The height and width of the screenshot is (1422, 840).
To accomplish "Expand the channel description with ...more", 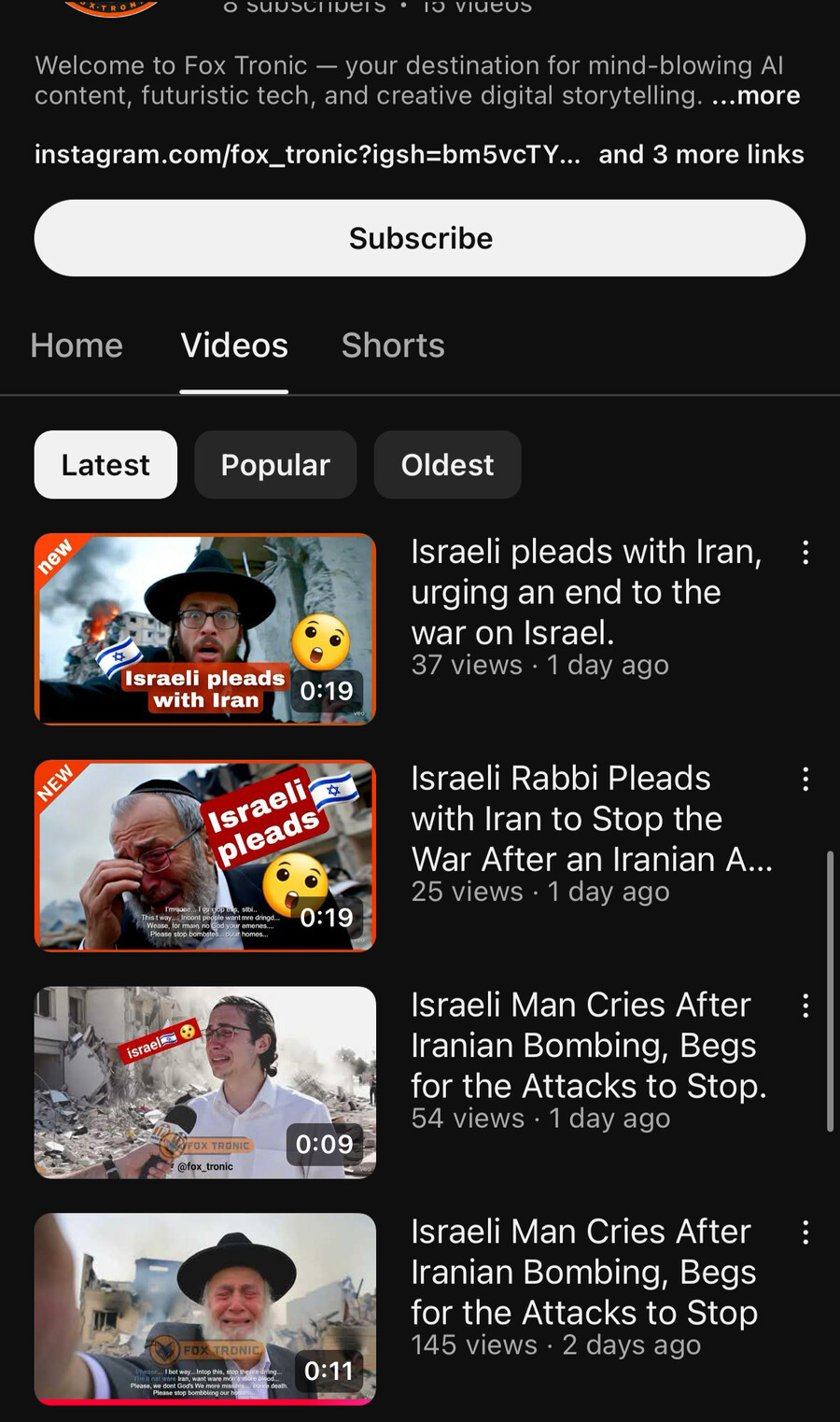I will click(x=756, y=95).
